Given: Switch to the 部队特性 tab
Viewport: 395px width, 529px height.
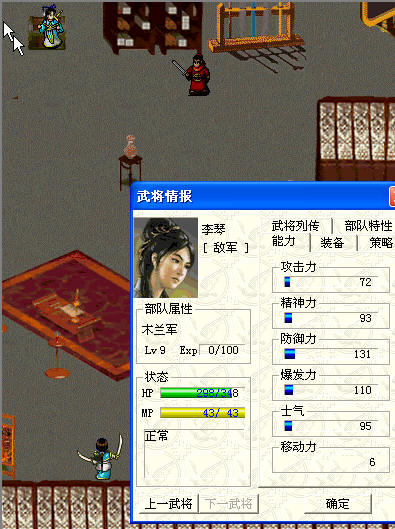Looking at the screenshot, I should 368,226.
